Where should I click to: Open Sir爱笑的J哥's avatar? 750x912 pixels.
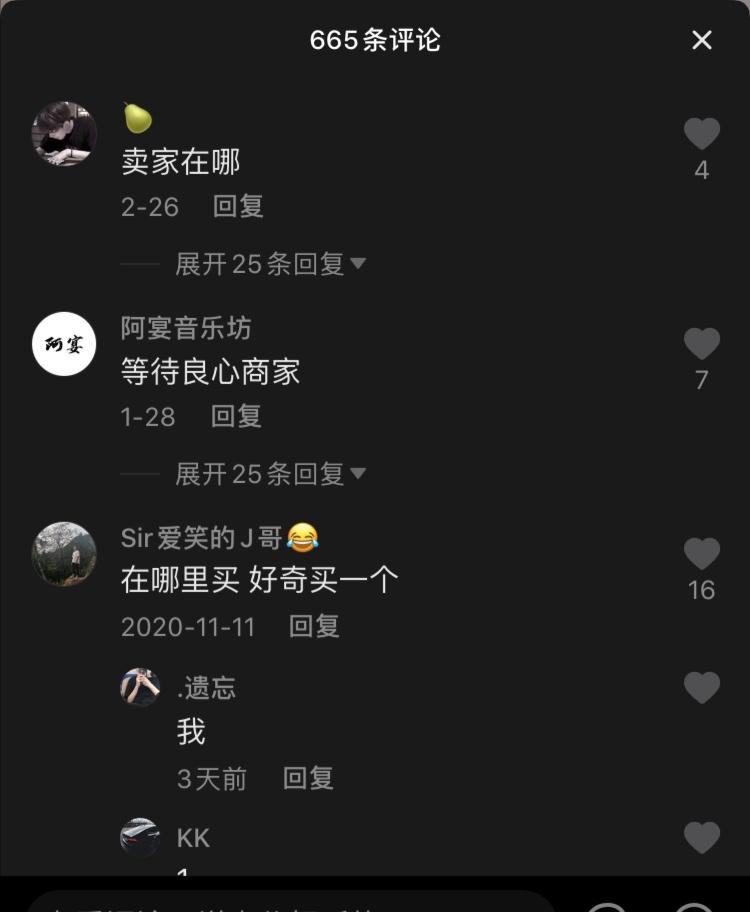[x=64, y=553]
